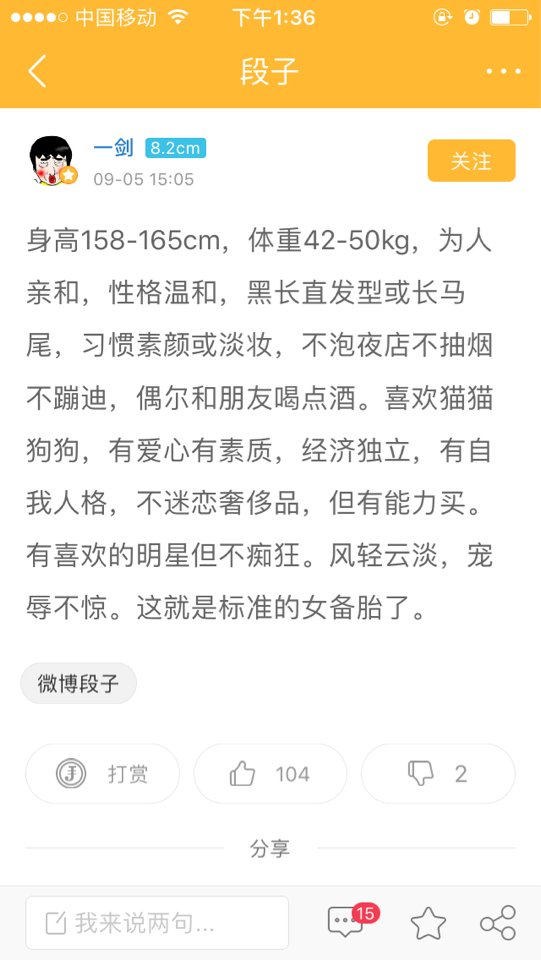
Task: Open 一剑's profile avatar
Action: [x=53, y=160]
